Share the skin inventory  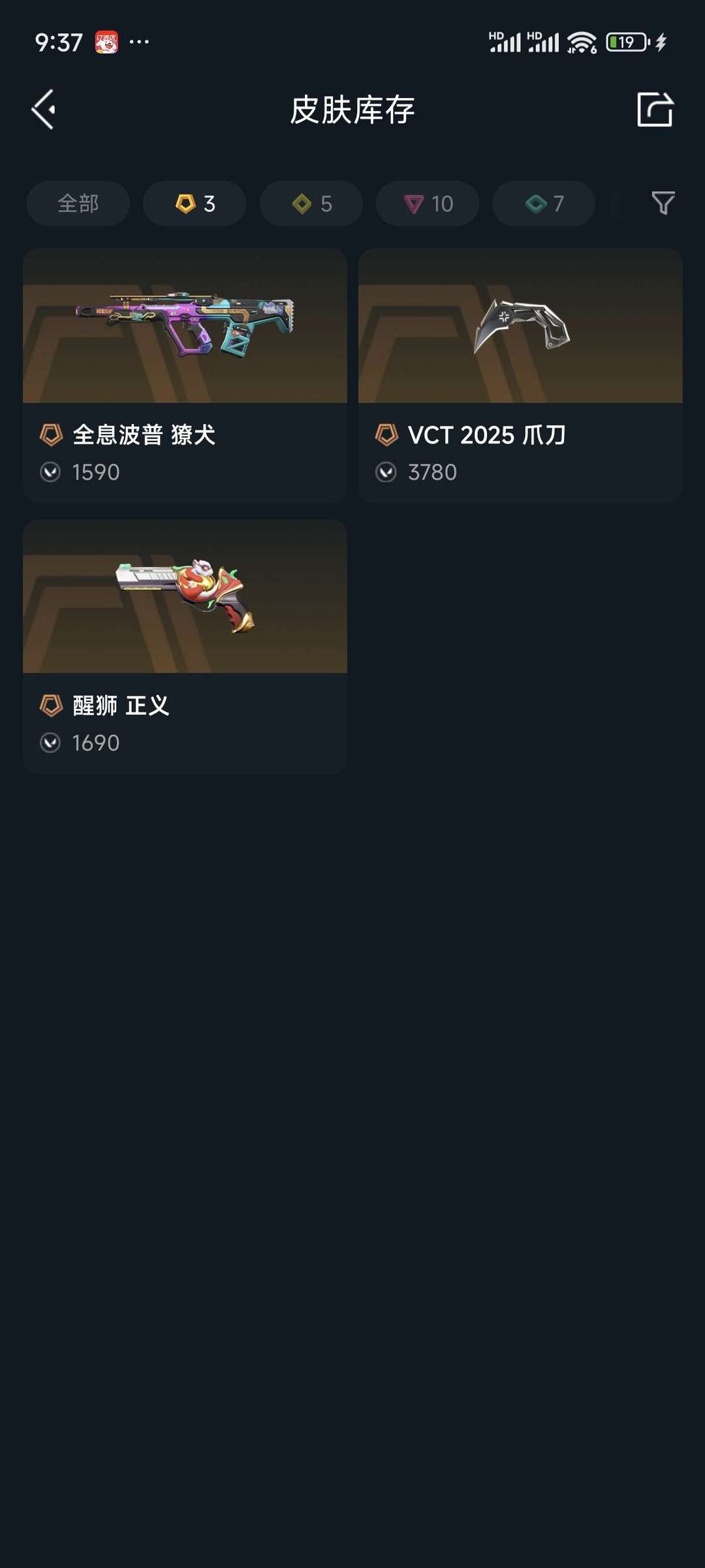coord(655,110)
